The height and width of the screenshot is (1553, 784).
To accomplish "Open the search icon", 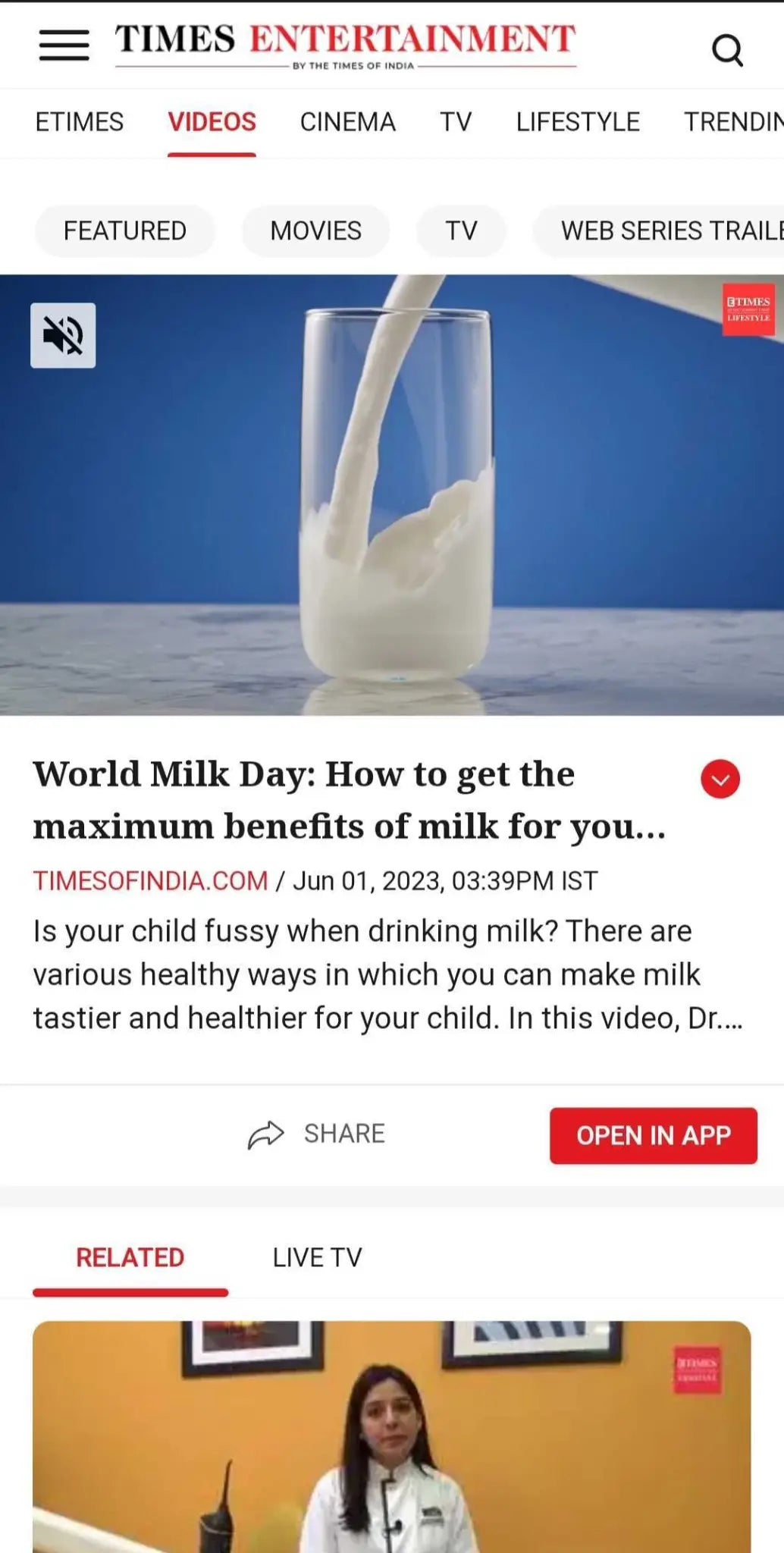I will point(727,50).
